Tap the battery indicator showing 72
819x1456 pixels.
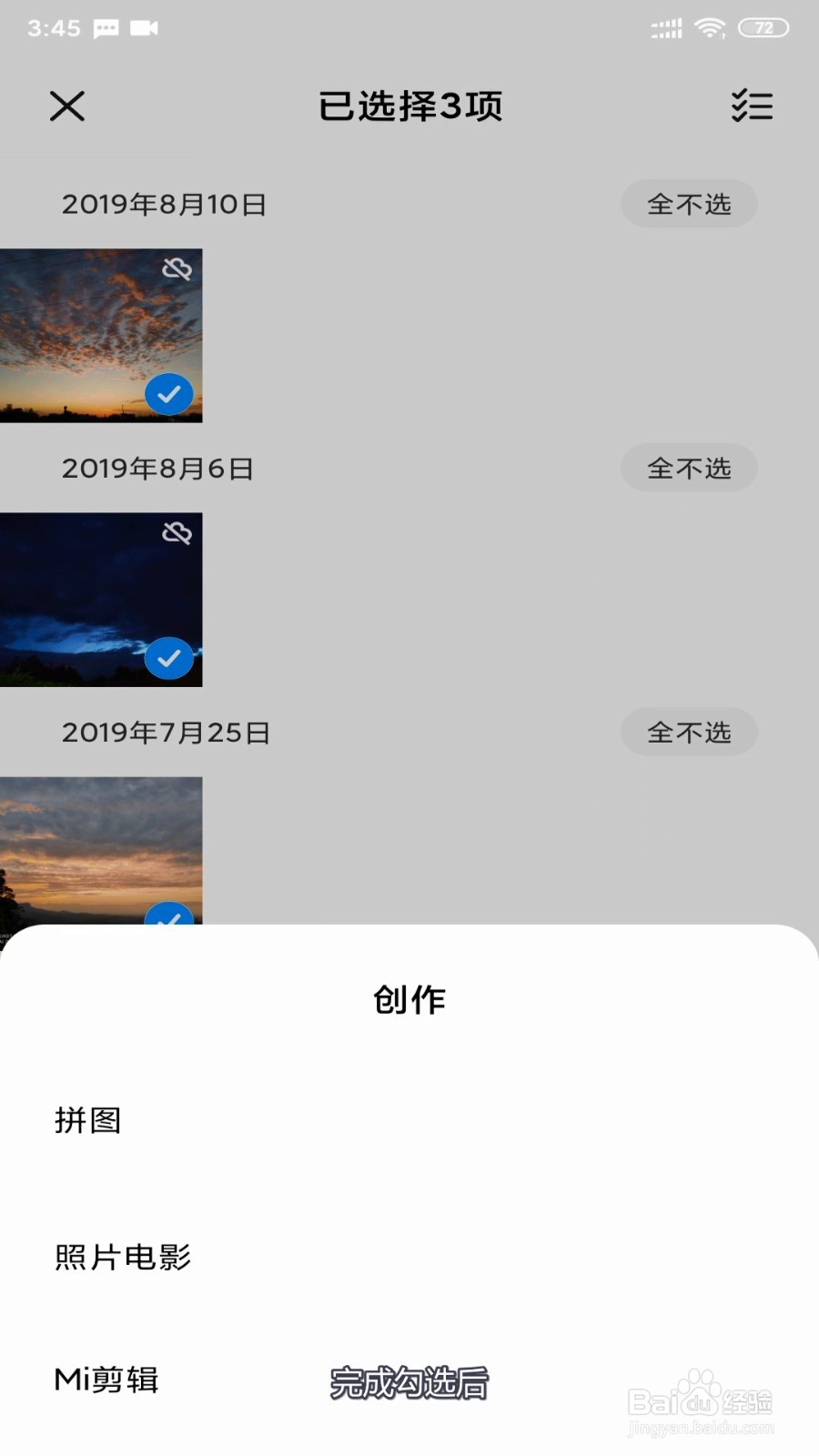pos(762,27)
